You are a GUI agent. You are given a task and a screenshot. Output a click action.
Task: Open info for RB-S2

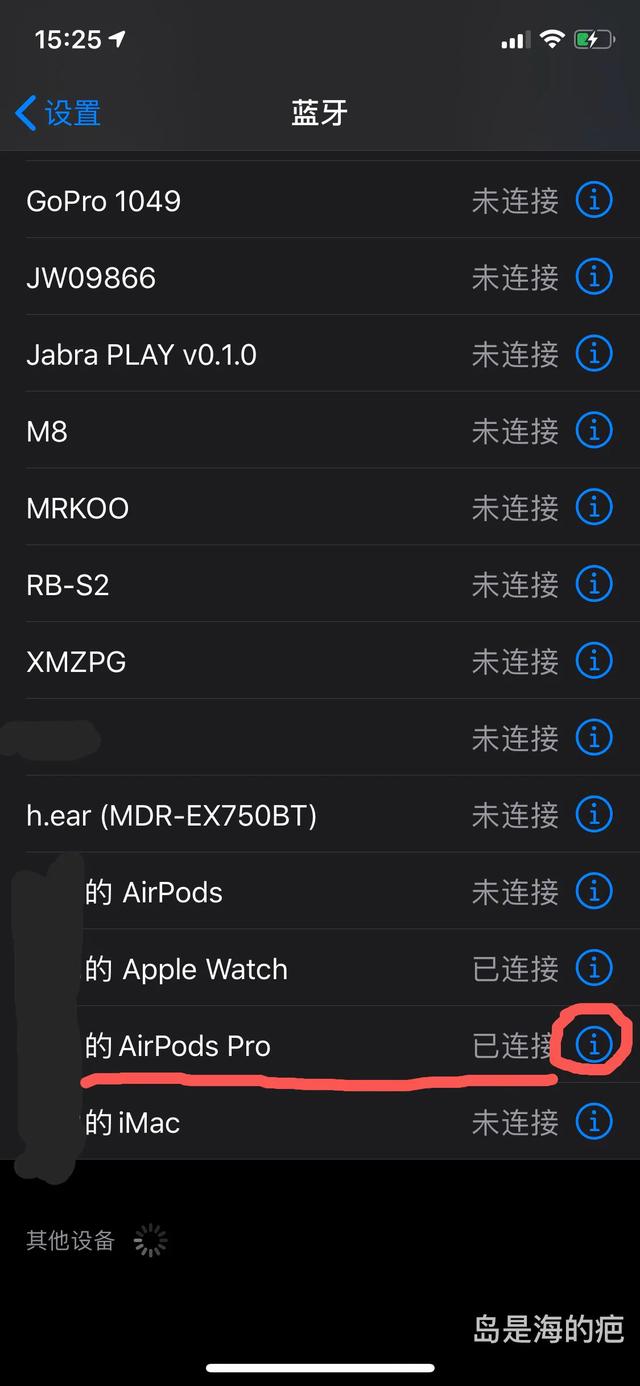(x=594, y=585)
